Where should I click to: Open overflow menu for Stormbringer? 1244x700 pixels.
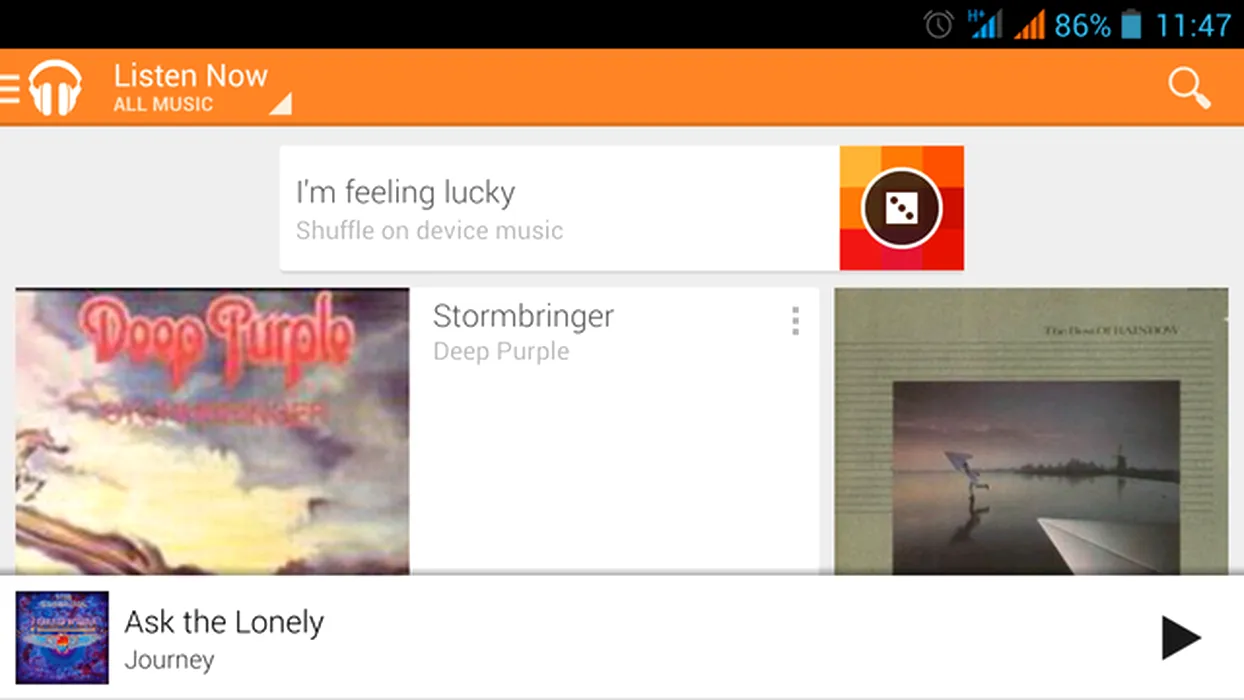(795, 321)
